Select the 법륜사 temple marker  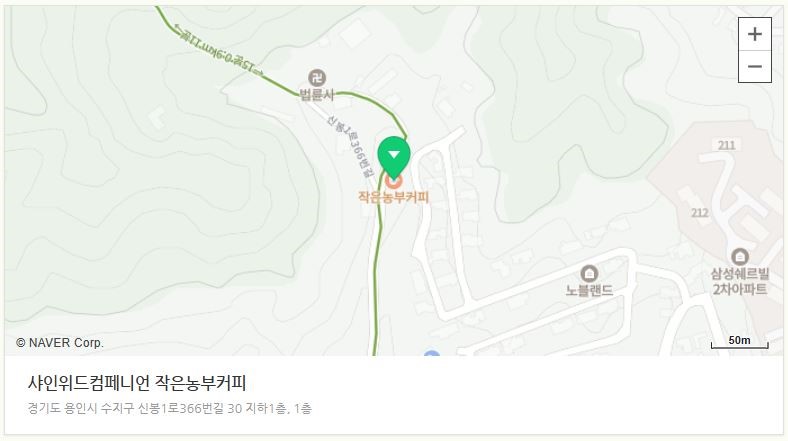[316, 77]
